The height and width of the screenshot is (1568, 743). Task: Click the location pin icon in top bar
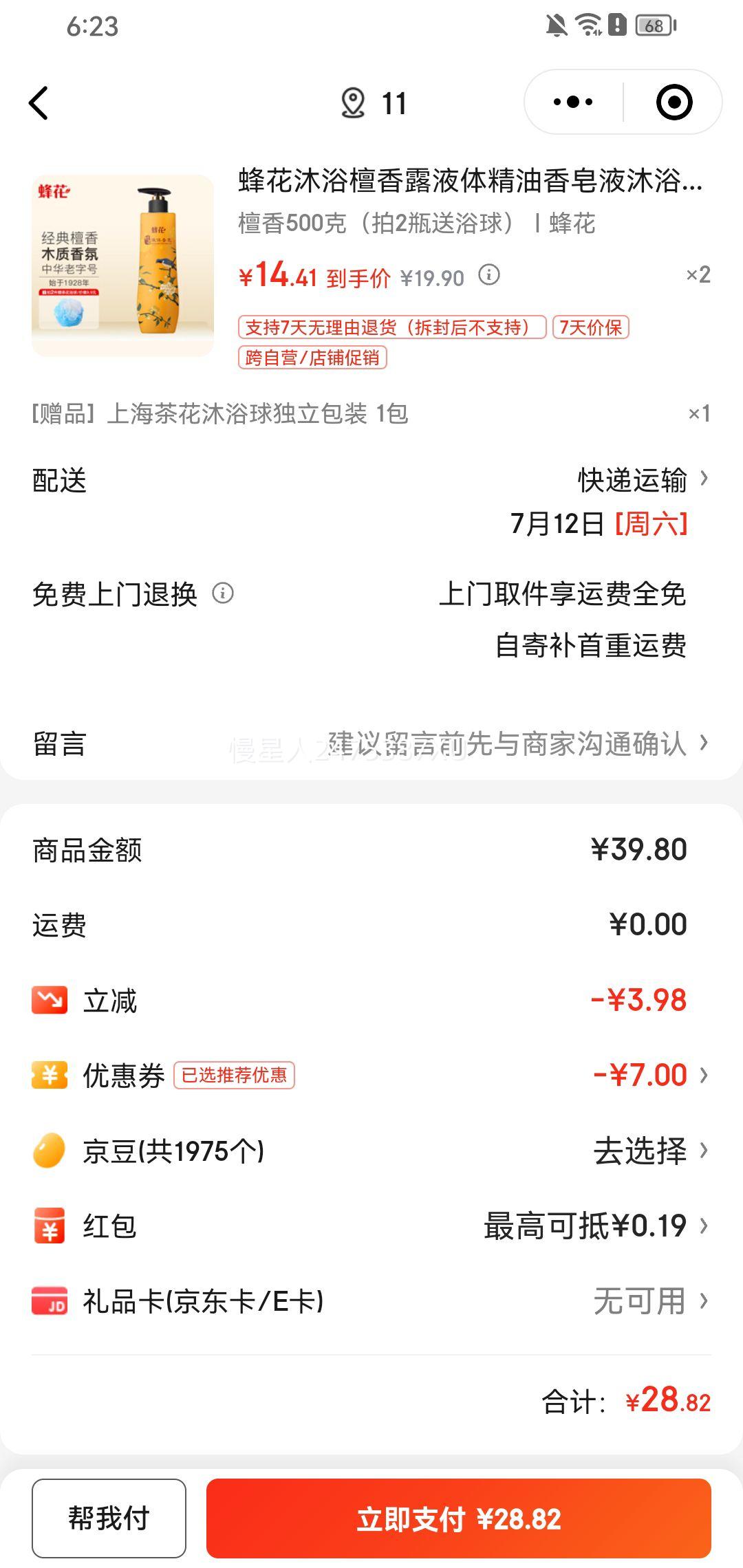coord(354,102)
